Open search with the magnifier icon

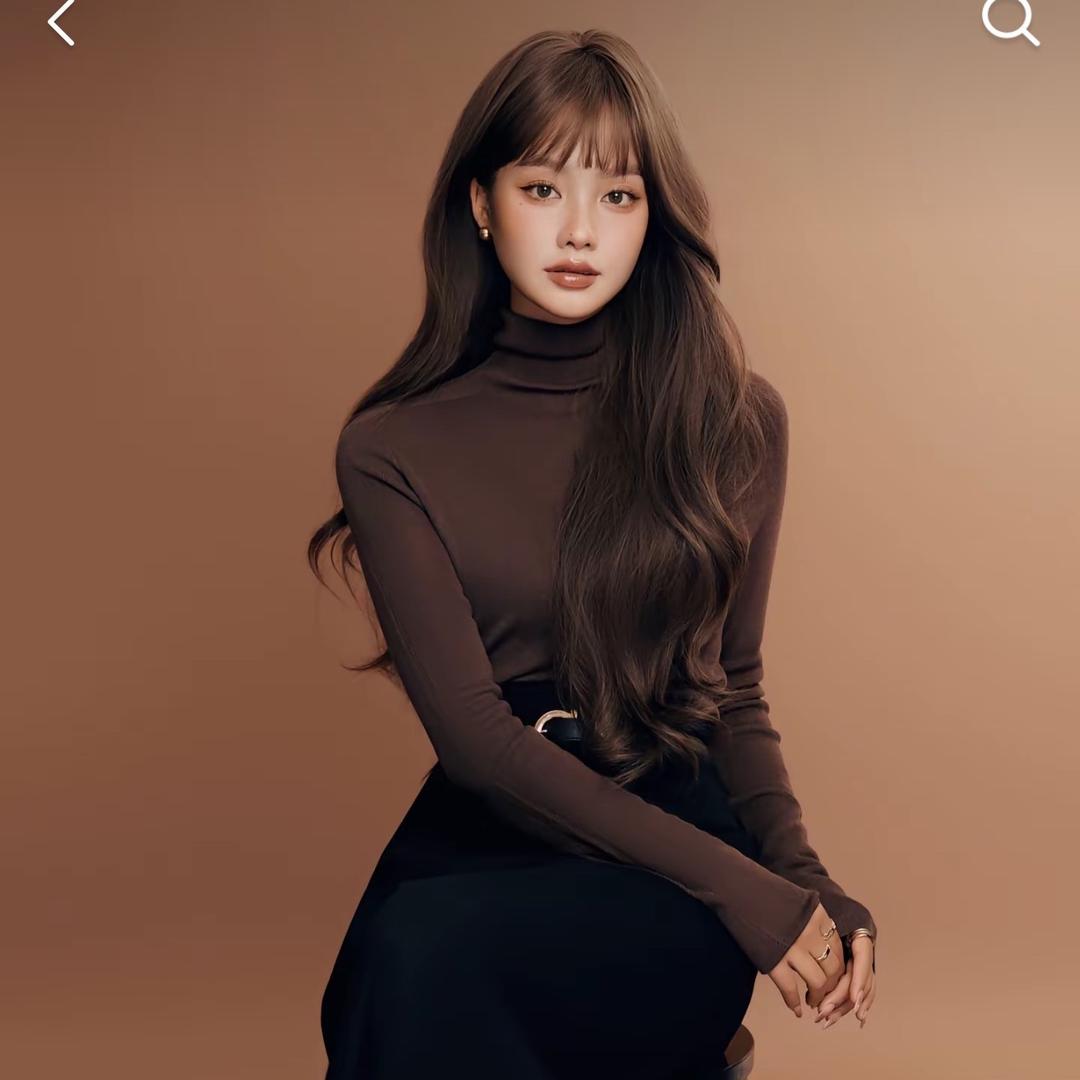[x=1008, y=20]
